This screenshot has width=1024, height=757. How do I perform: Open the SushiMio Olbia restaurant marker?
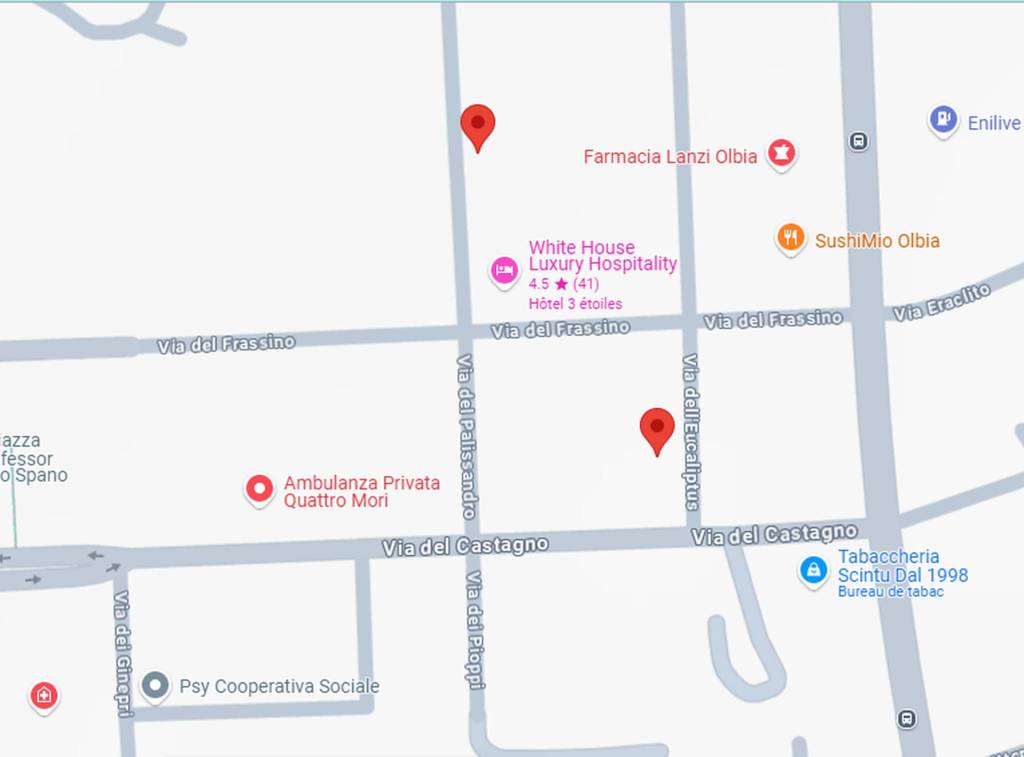(791, 238)
